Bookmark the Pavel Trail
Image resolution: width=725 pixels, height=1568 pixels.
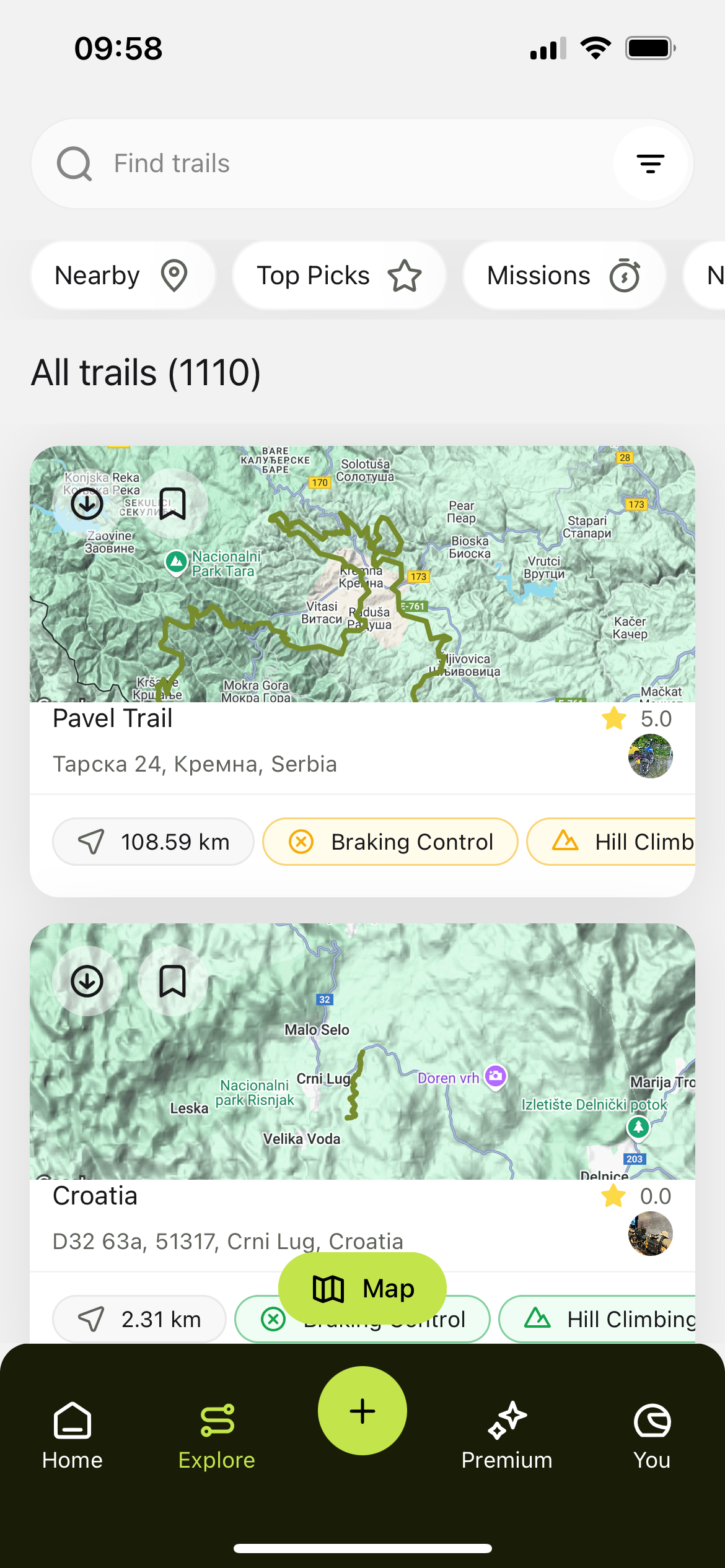pos(172,503)
